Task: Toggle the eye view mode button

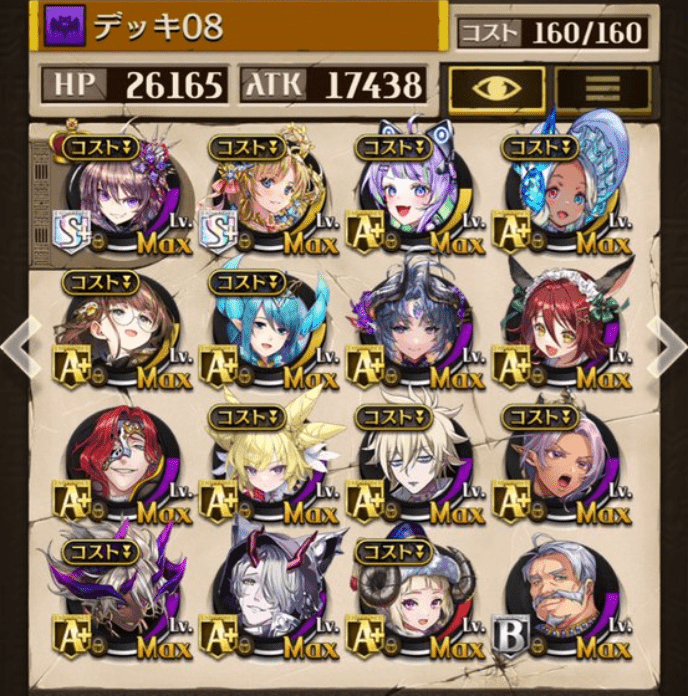Action: 496,87
